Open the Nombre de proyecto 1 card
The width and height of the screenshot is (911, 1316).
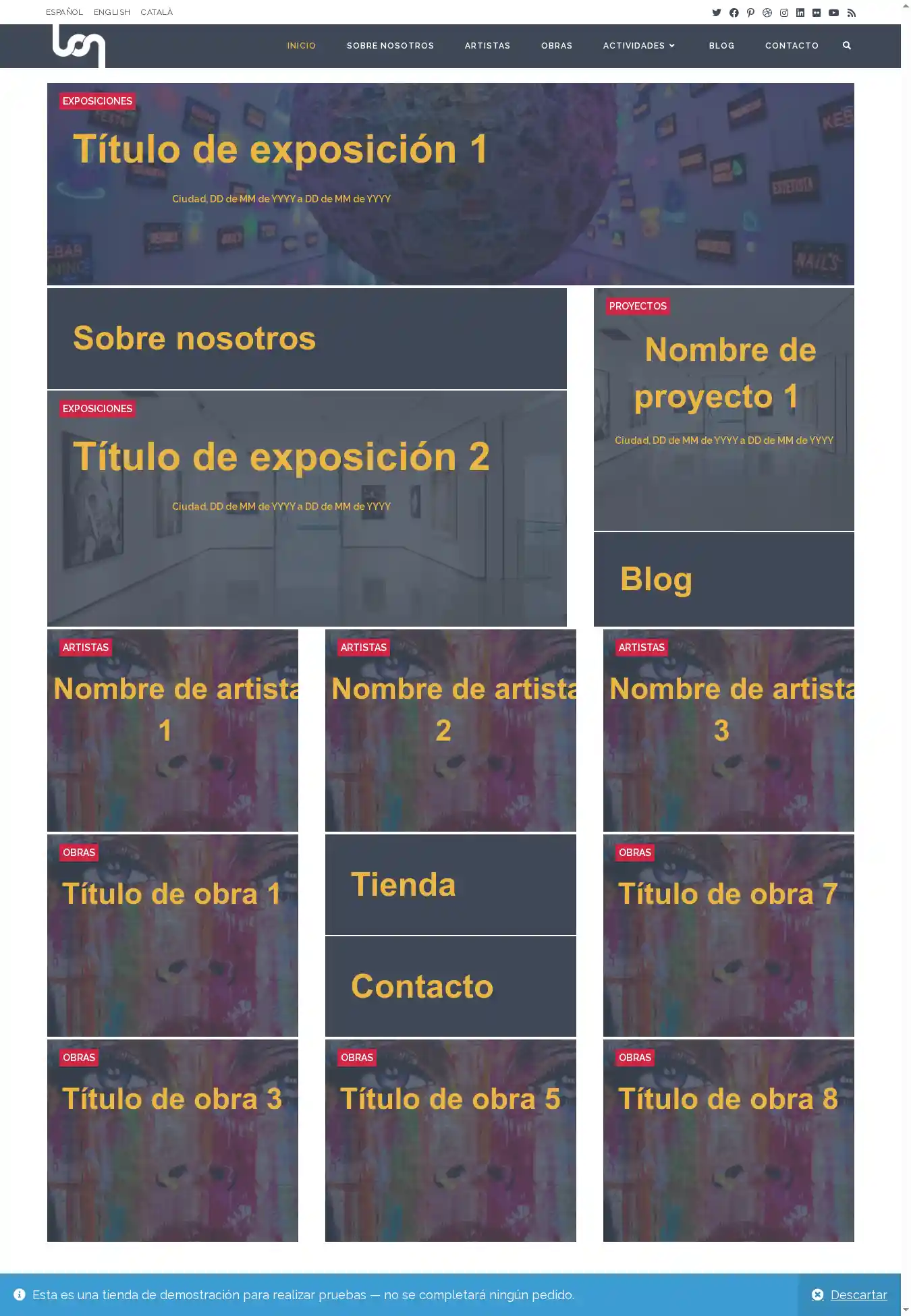coord(723,373)
